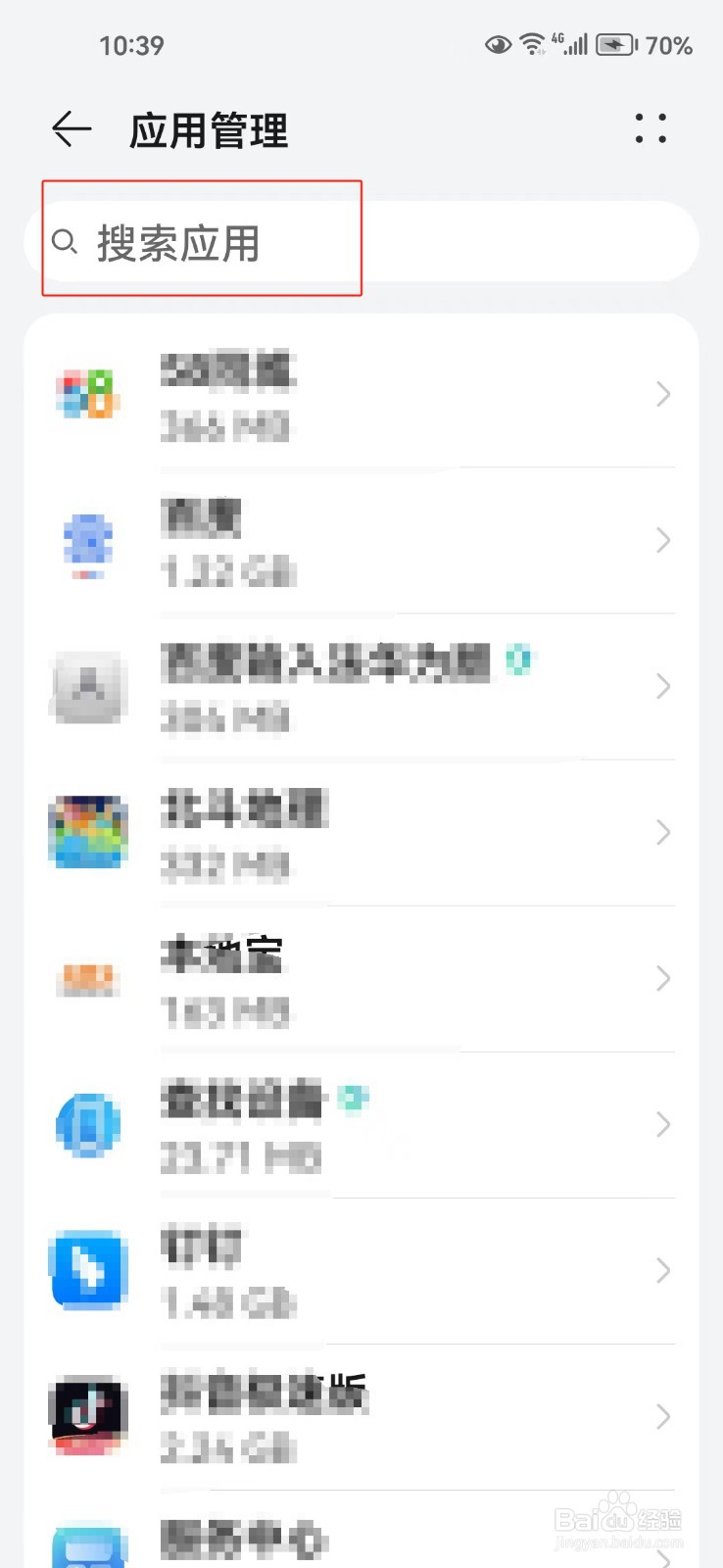The width and height of the screenshot is (723, 1568).
Task: Go back from 应用管理
Action: (72, 129)
